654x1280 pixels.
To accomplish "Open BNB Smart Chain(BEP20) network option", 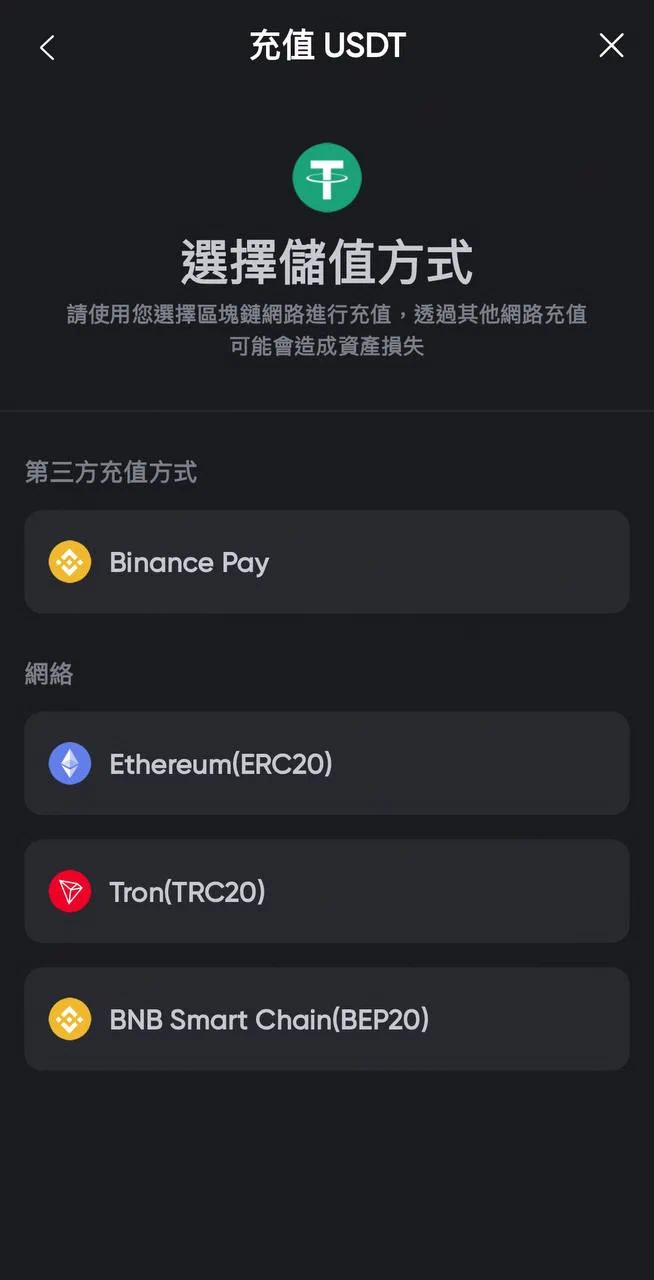I will [326, 1019].
